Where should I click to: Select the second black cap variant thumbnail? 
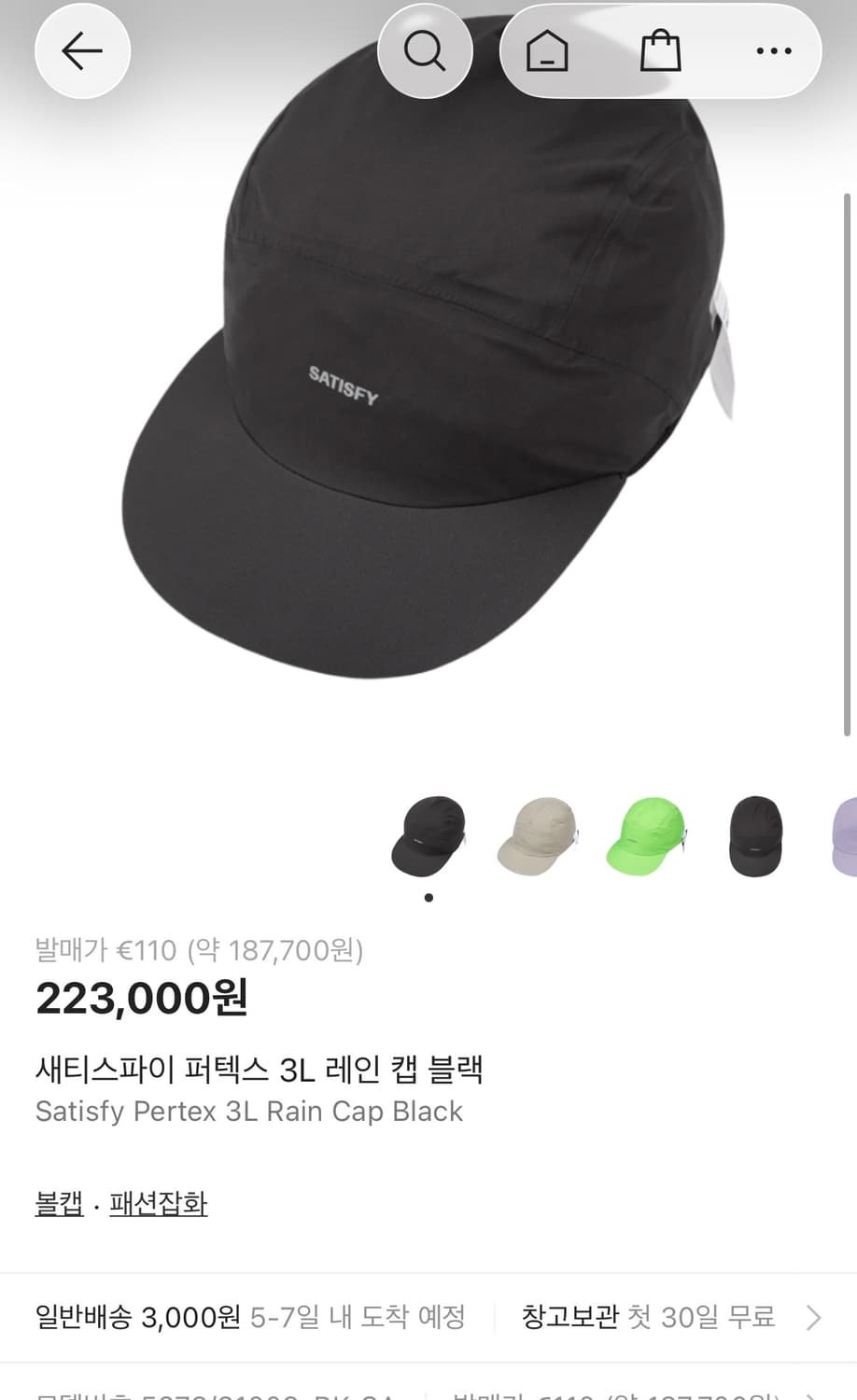pyautogui.click(x=756, y=835)
